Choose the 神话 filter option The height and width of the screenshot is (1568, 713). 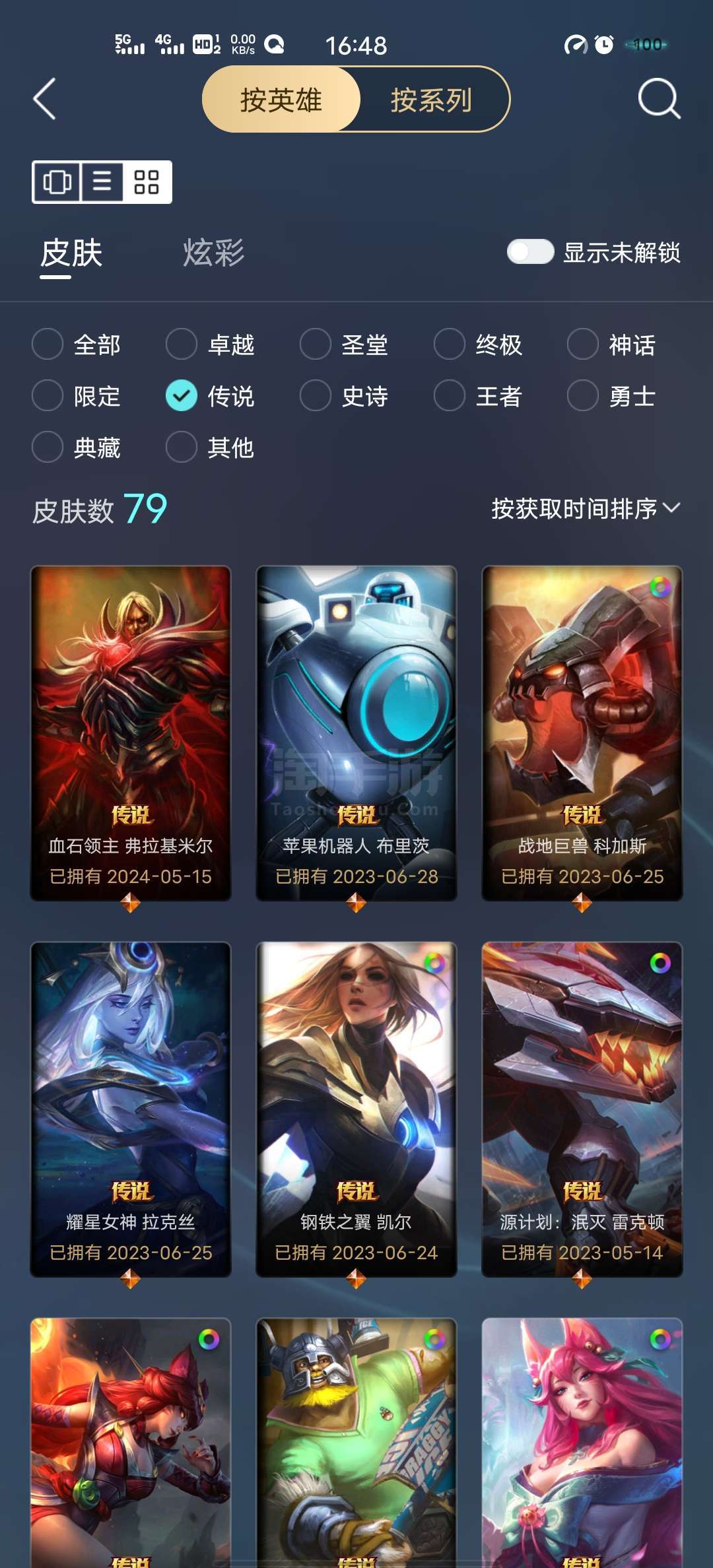coord(611,344)
